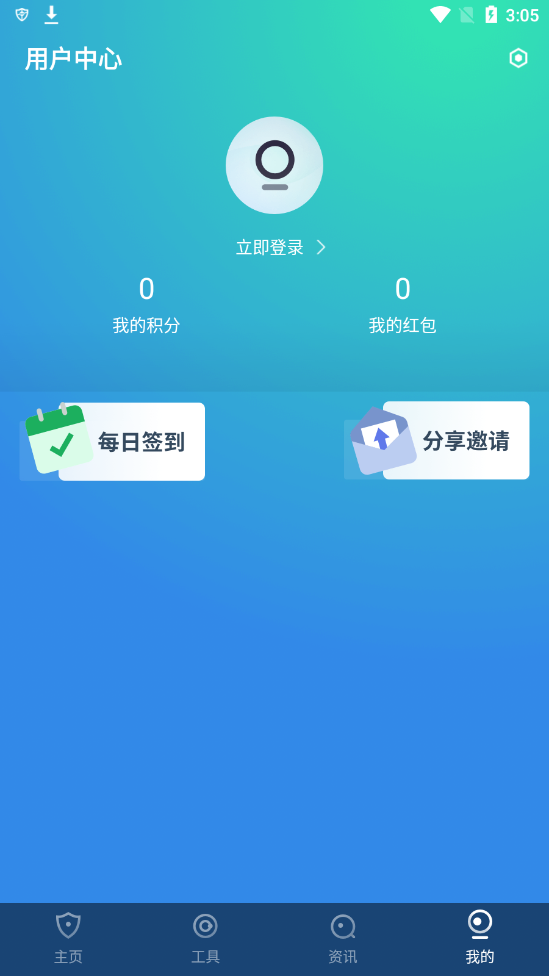Switch to the 工具 tab
The width and height of the screenshot is (549, 976).
(x=205, y=939)
